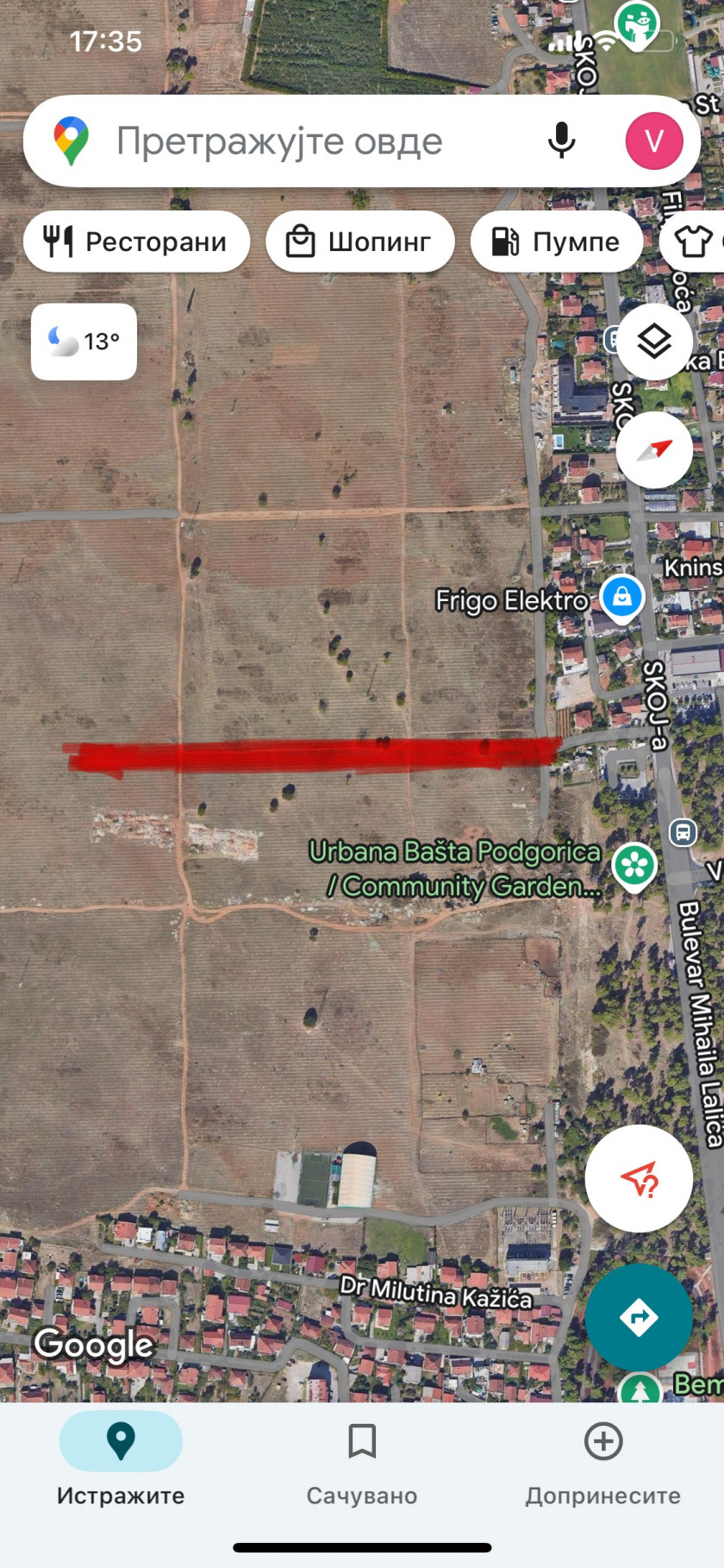Tap the bus stop icon on Bulevar
This screenshot has height=1568, width=724.
click(x=683, y=832)
